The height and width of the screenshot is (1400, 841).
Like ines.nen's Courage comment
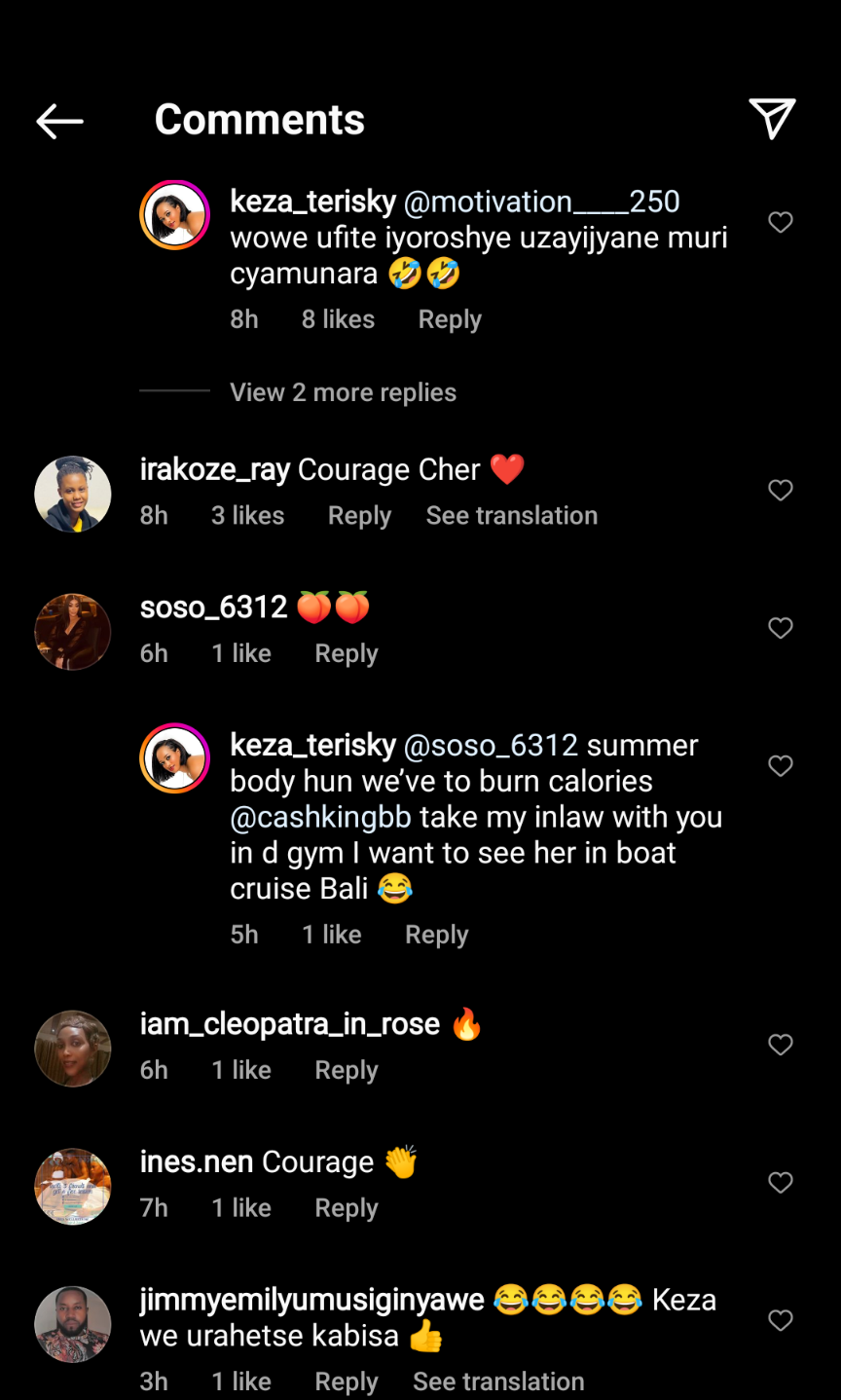(781, 1183)
